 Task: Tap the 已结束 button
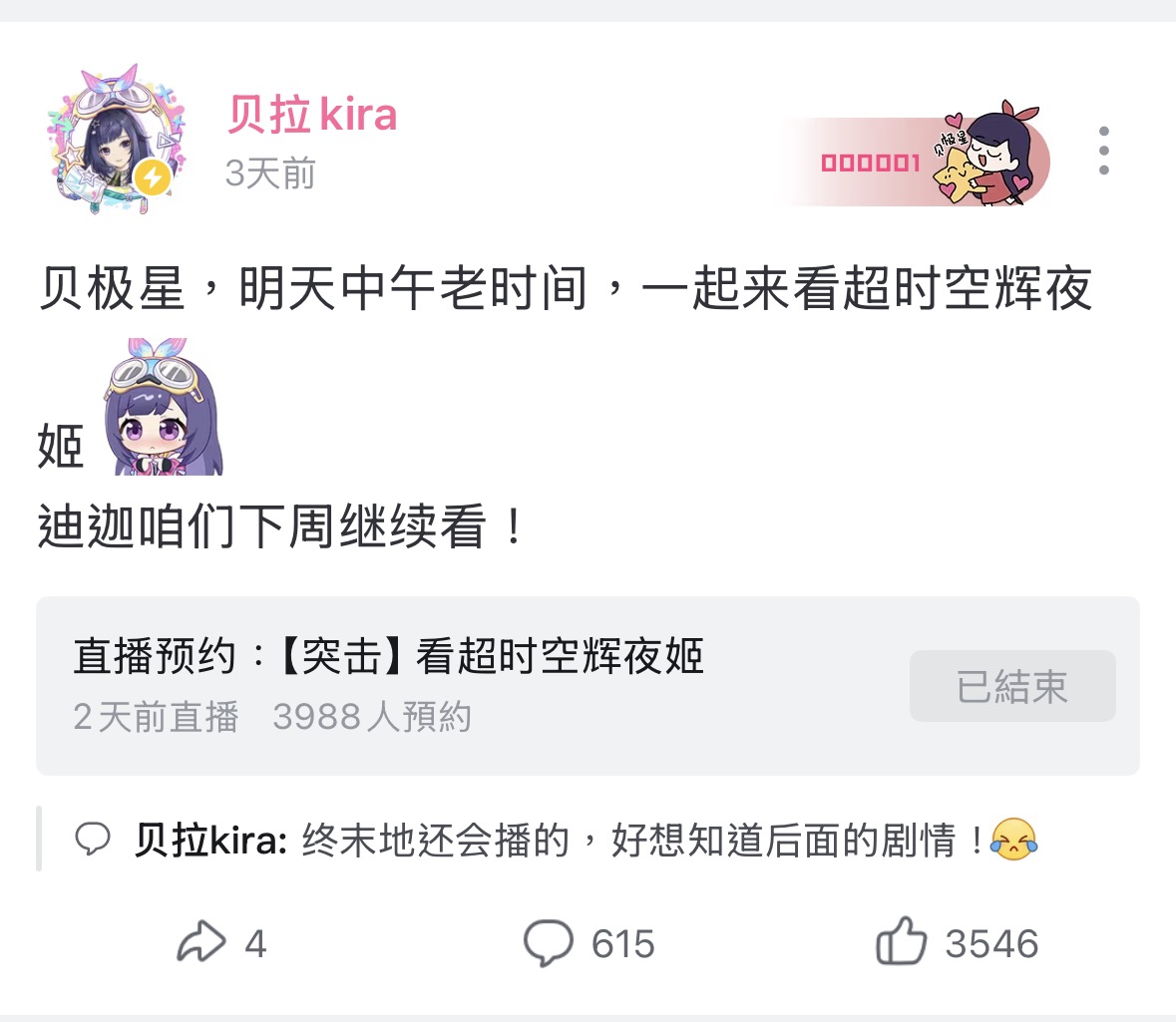(1011, 686)
